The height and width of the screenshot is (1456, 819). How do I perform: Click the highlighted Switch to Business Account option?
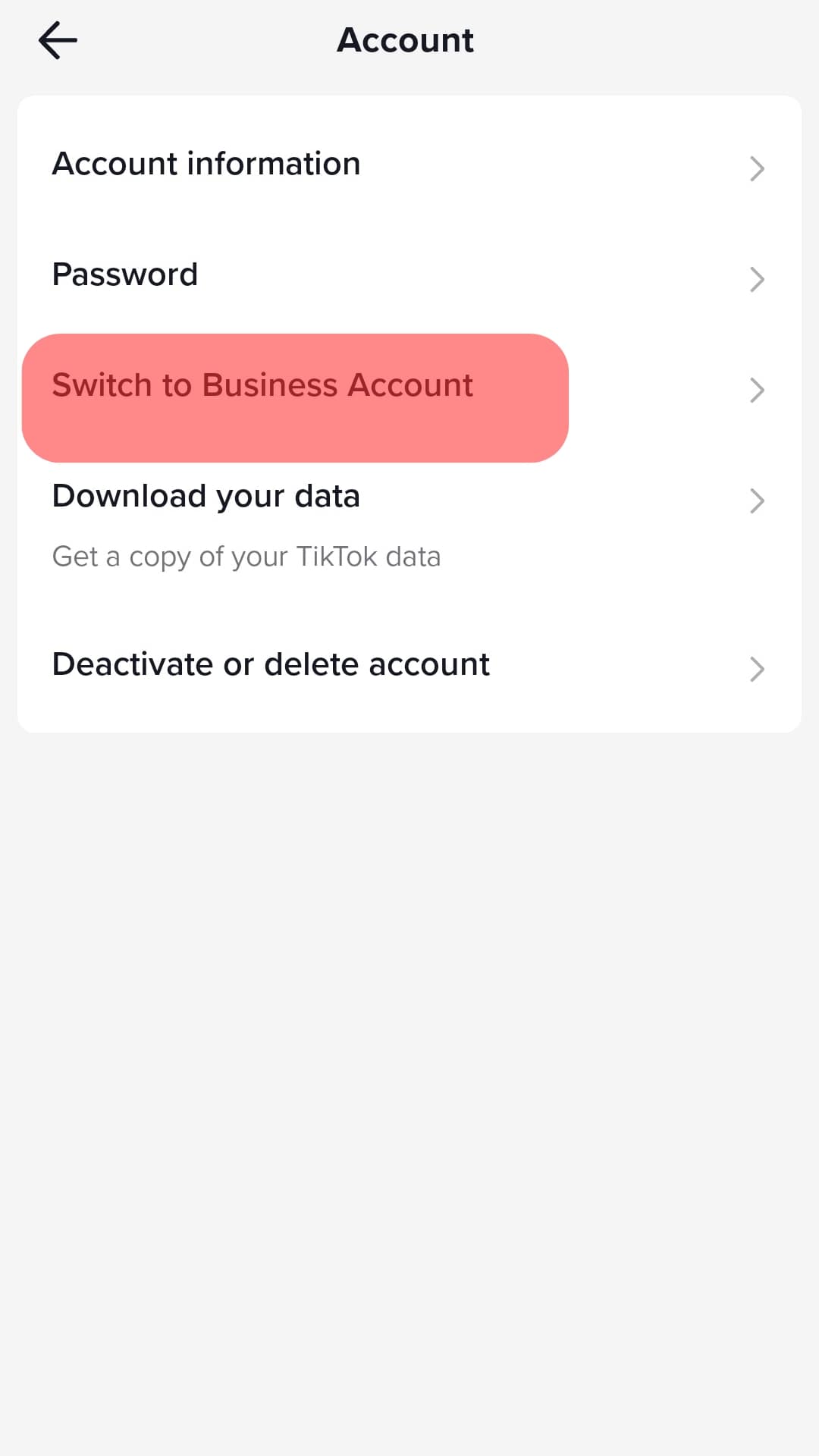tap(262, 385)
